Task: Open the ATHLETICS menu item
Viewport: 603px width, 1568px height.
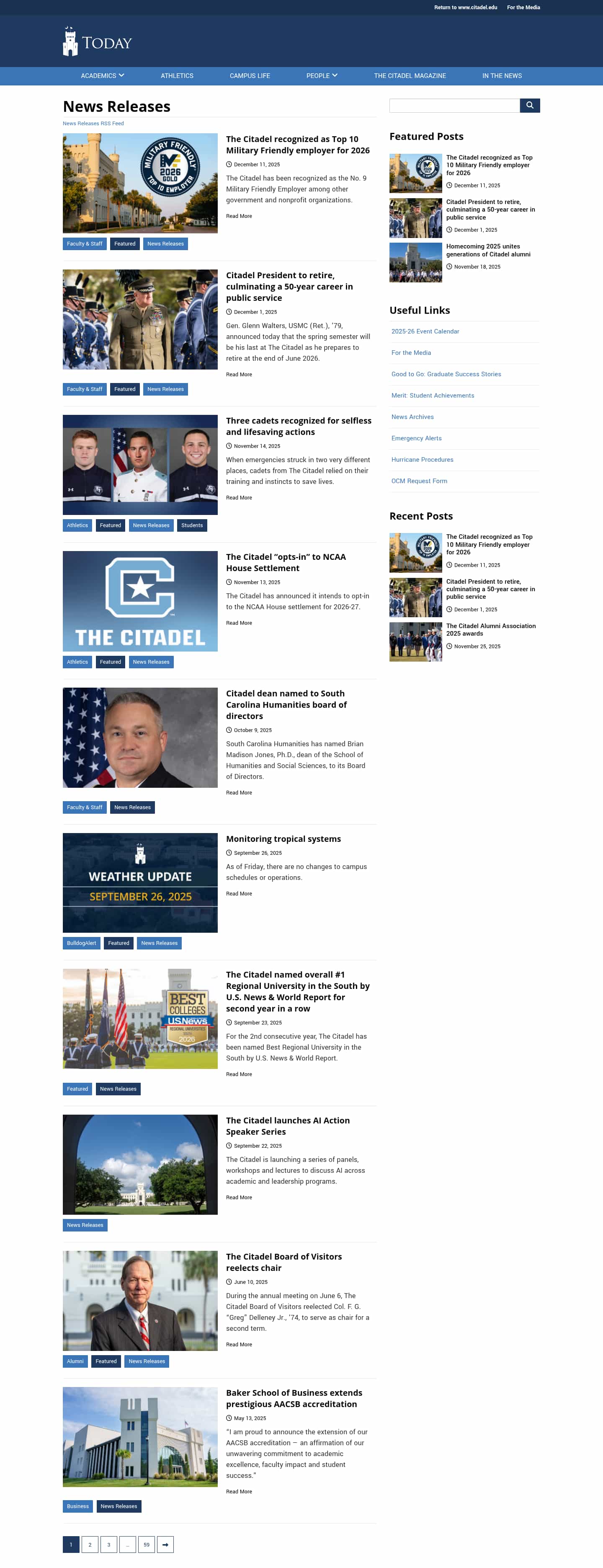Action: [x=176, y=75]
